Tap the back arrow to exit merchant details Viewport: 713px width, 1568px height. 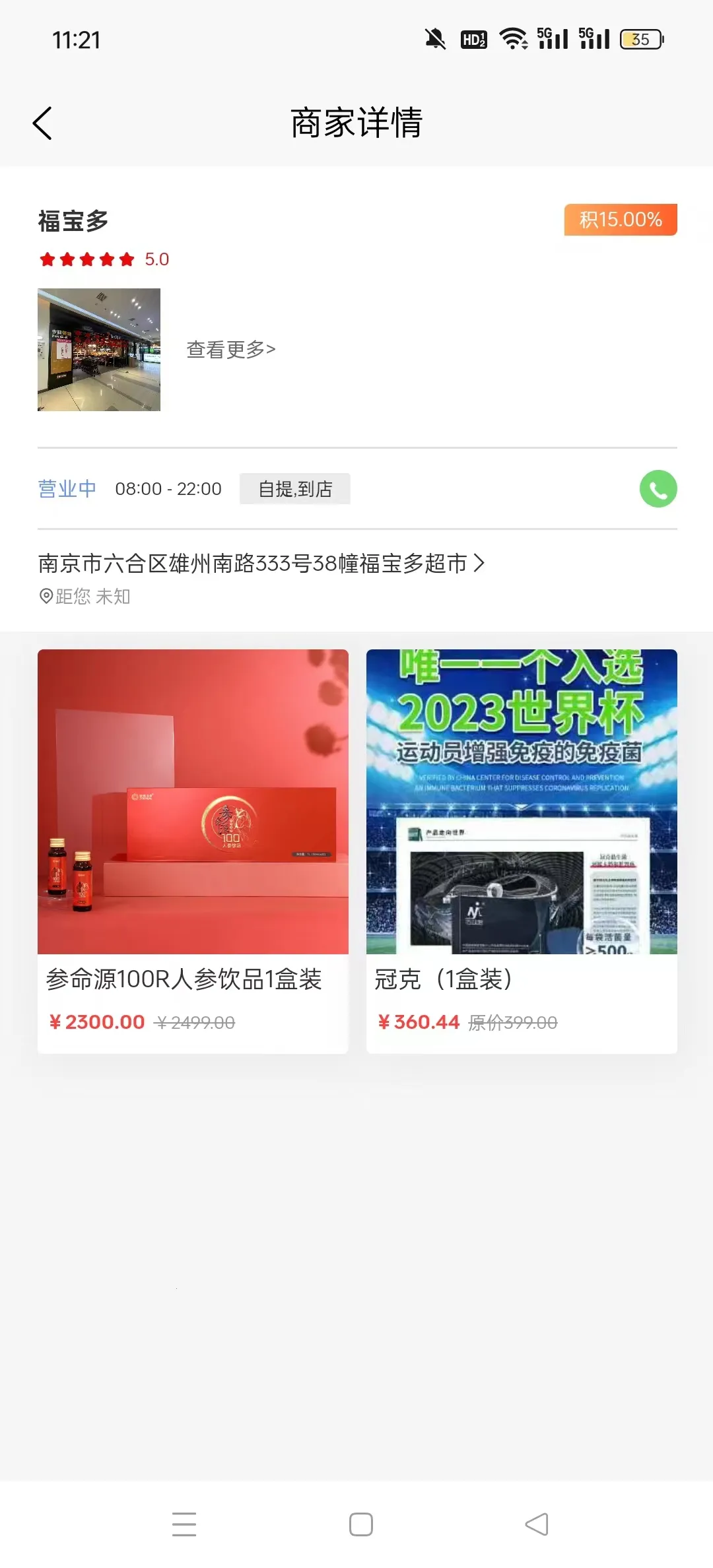coord(42,123)
